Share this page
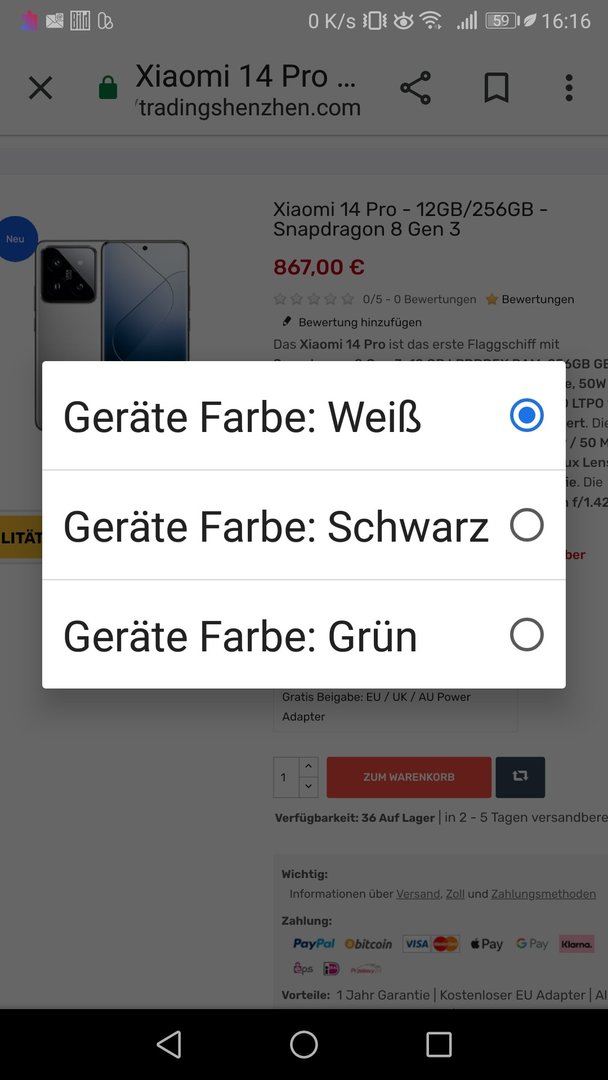 [x=415, y=88]
